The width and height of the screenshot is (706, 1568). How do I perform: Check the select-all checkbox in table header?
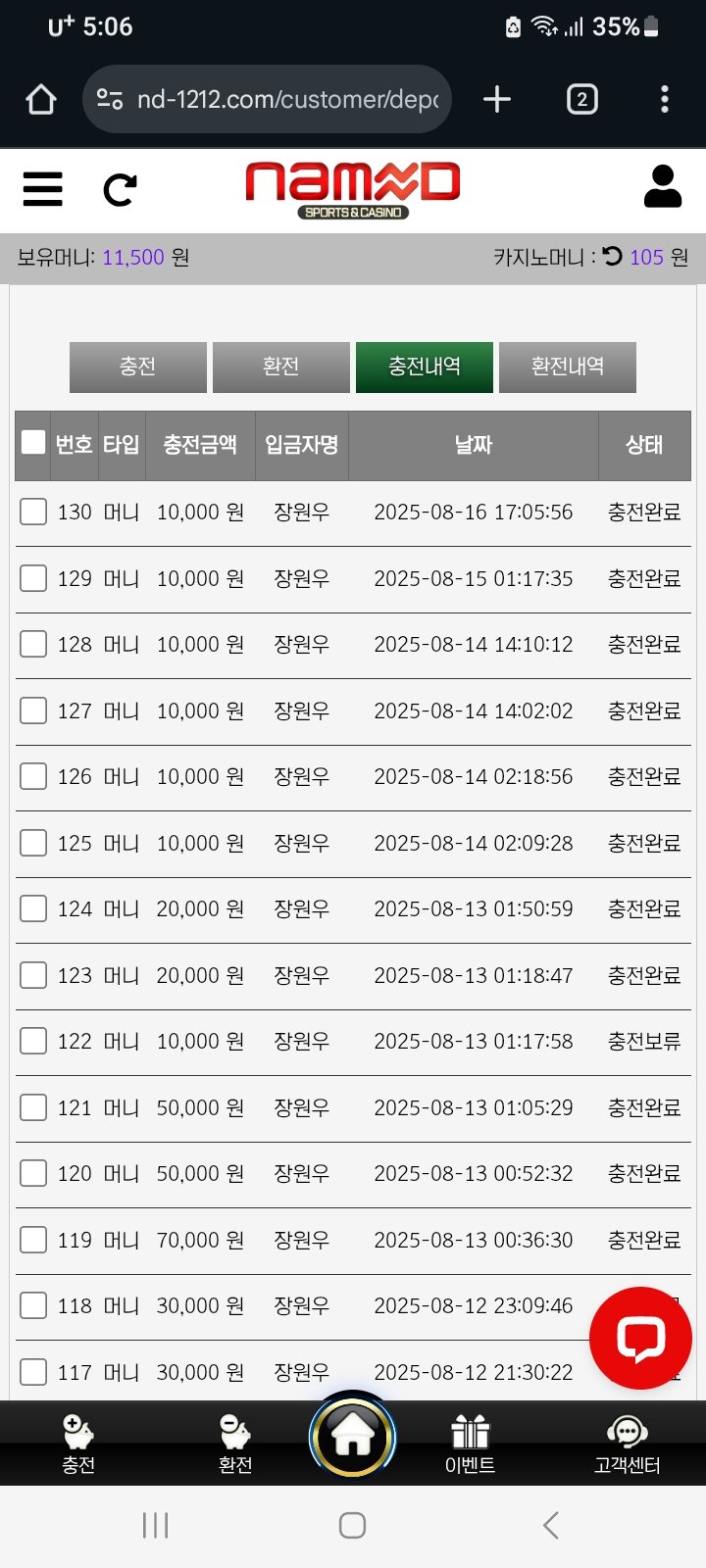(x=33, y=443)
